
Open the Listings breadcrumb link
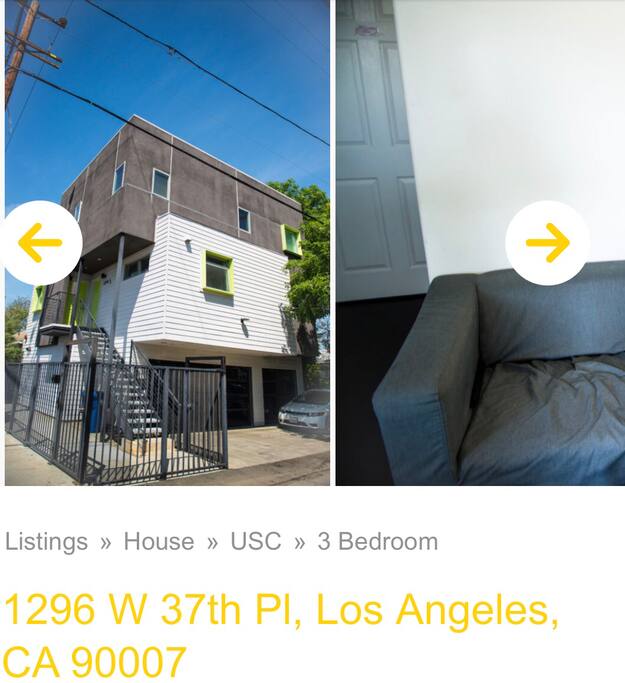[x=46, y=542]
